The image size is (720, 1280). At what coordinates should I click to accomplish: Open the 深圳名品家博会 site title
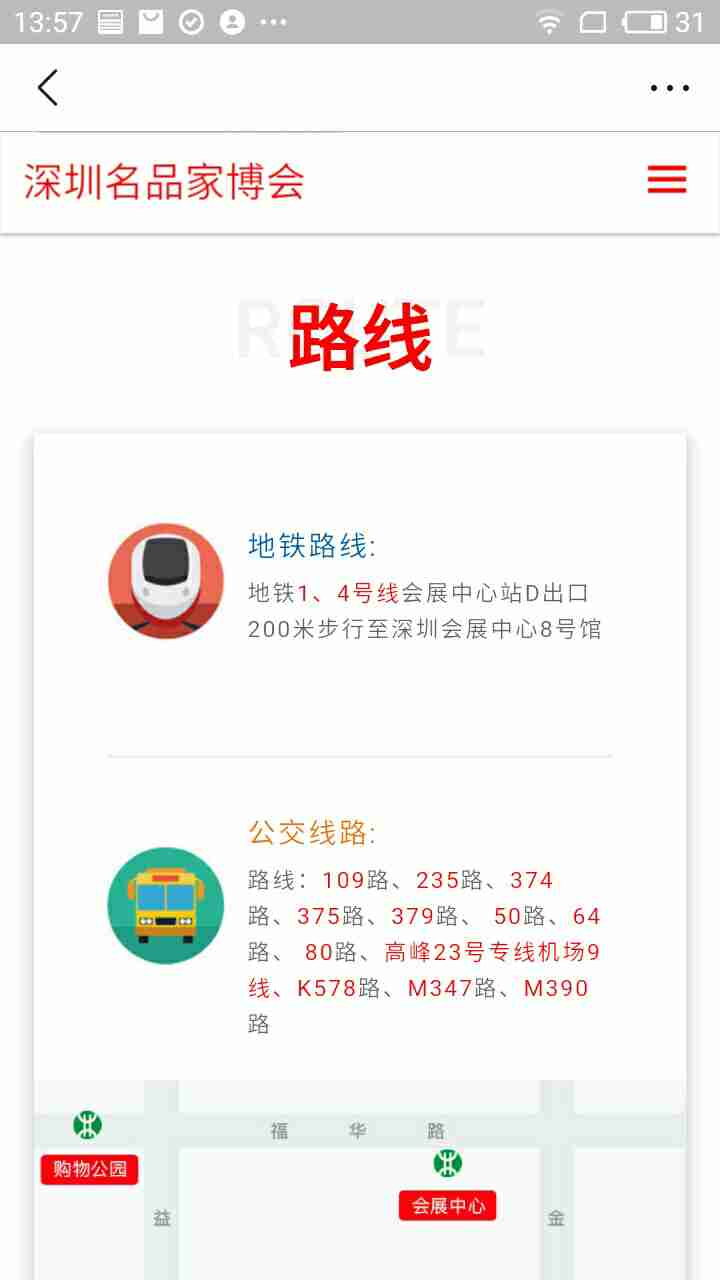click(x=164, y=182)
